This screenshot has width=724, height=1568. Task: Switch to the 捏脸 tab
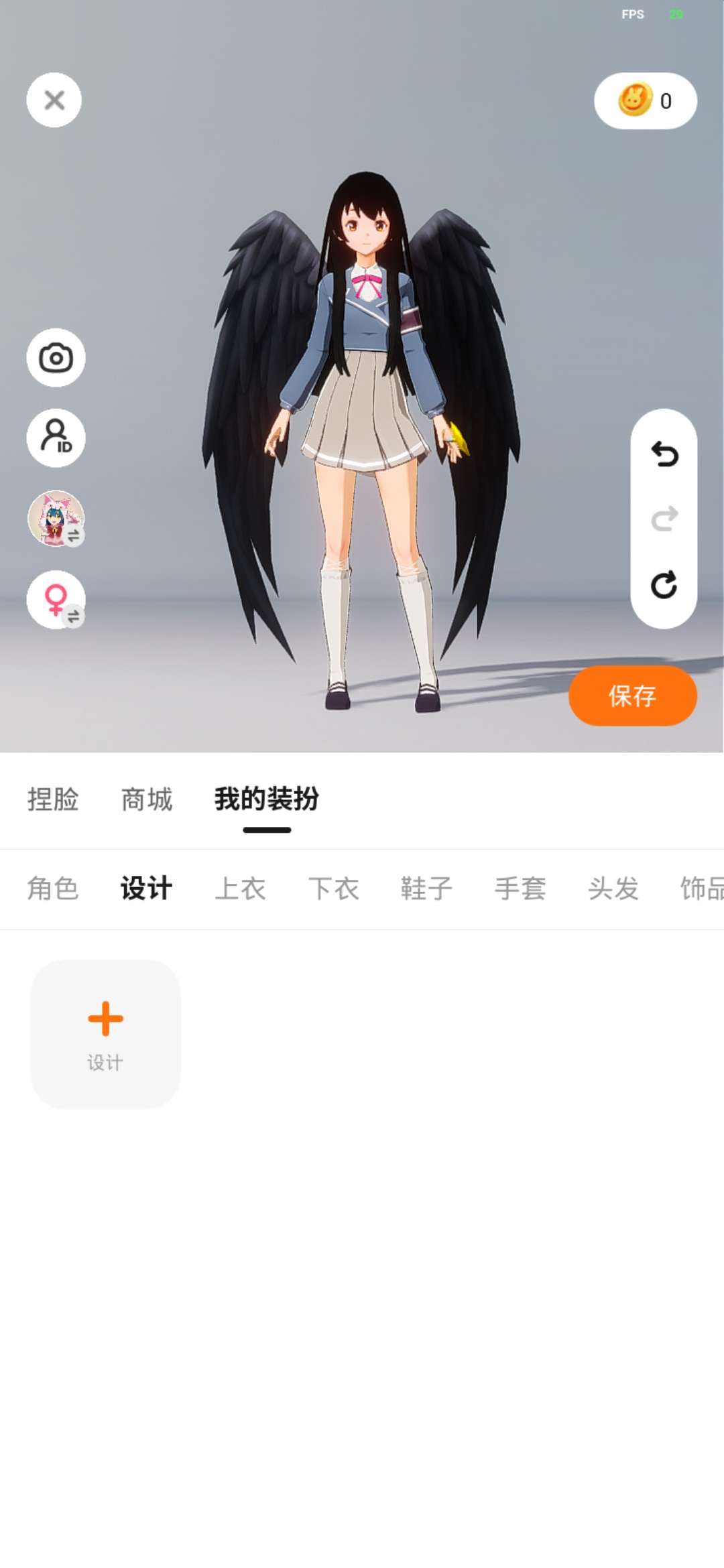tap(53, 799)
